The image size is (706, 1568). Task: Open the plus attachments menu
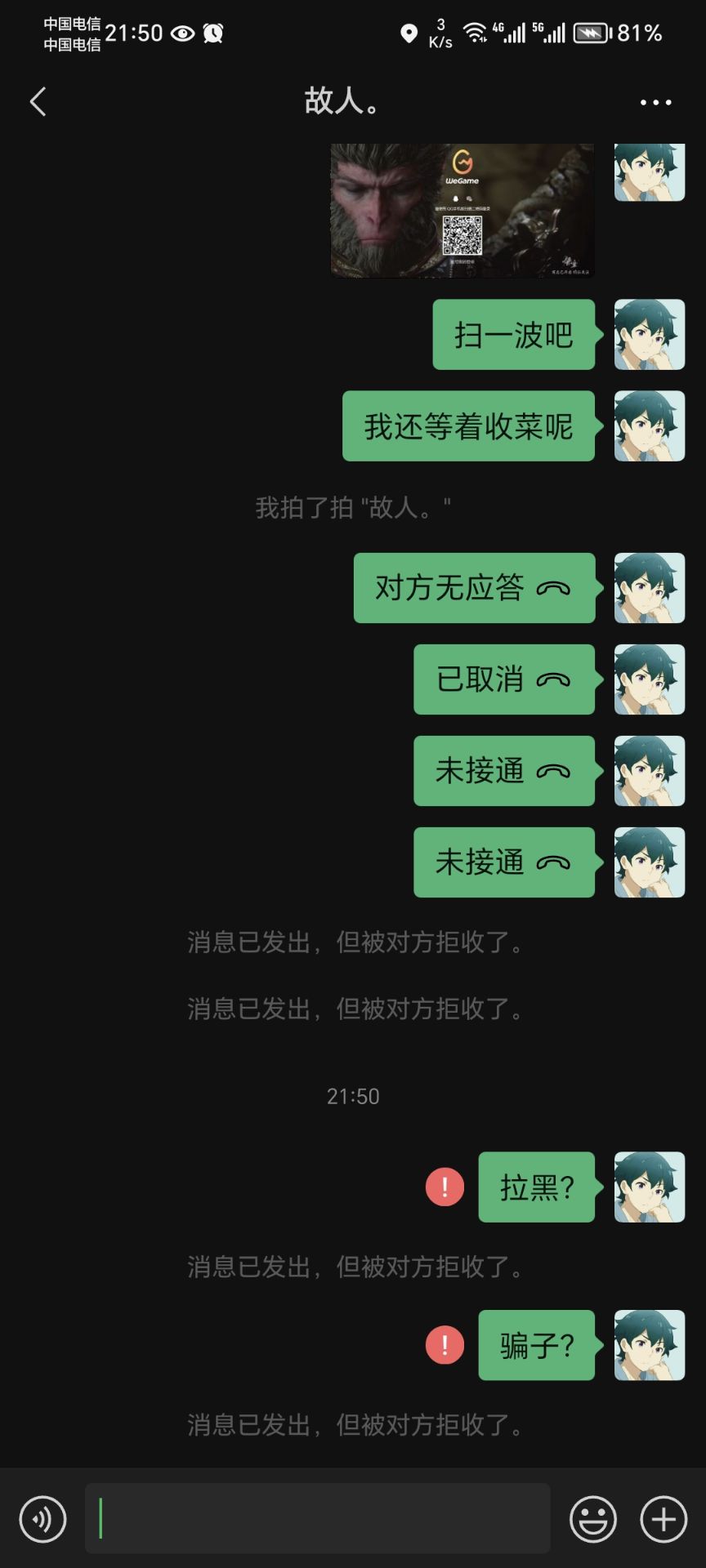[x=664, y=1519]
